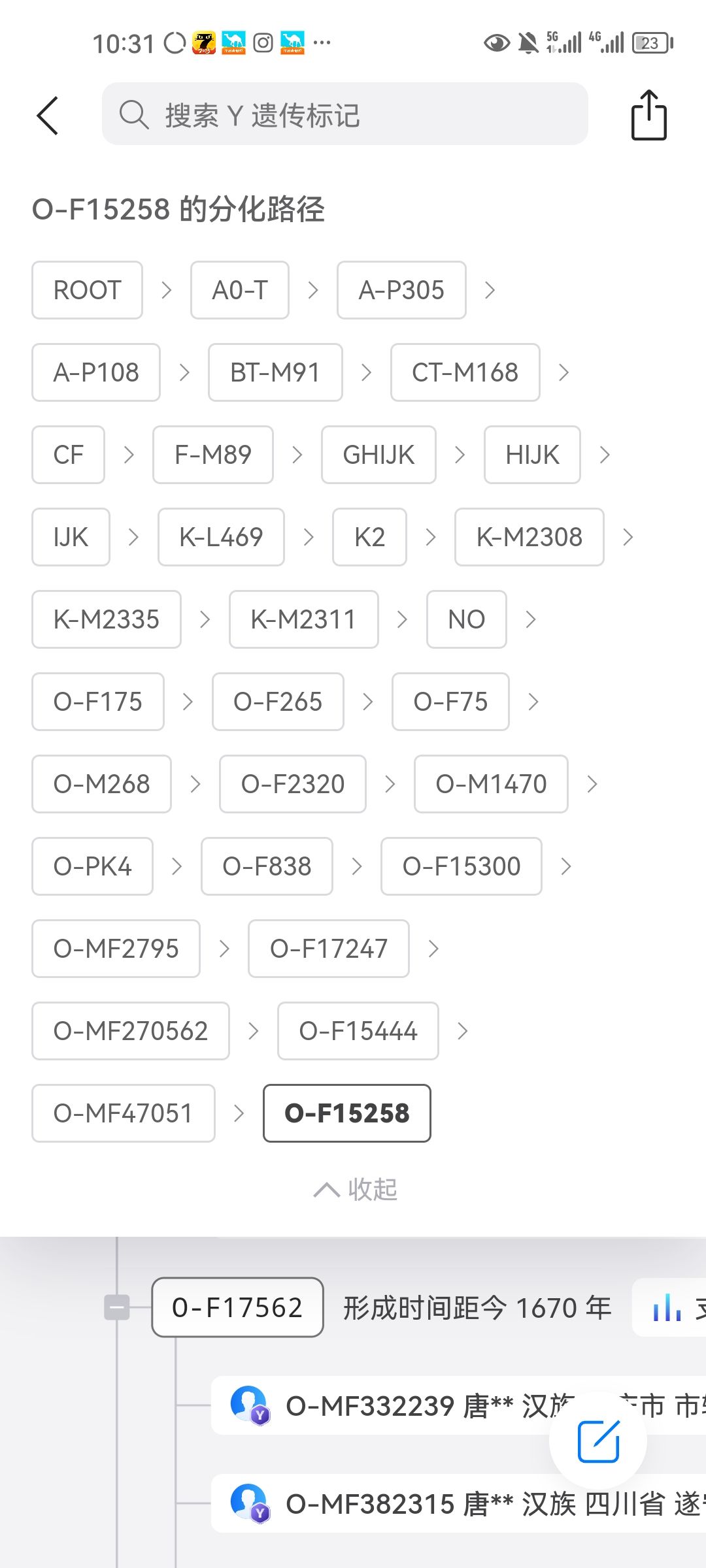This screenshot has width=706, height=1568.
Task: Open the O-MF382315 唐** sample entry
Action: coord(458,1503)
